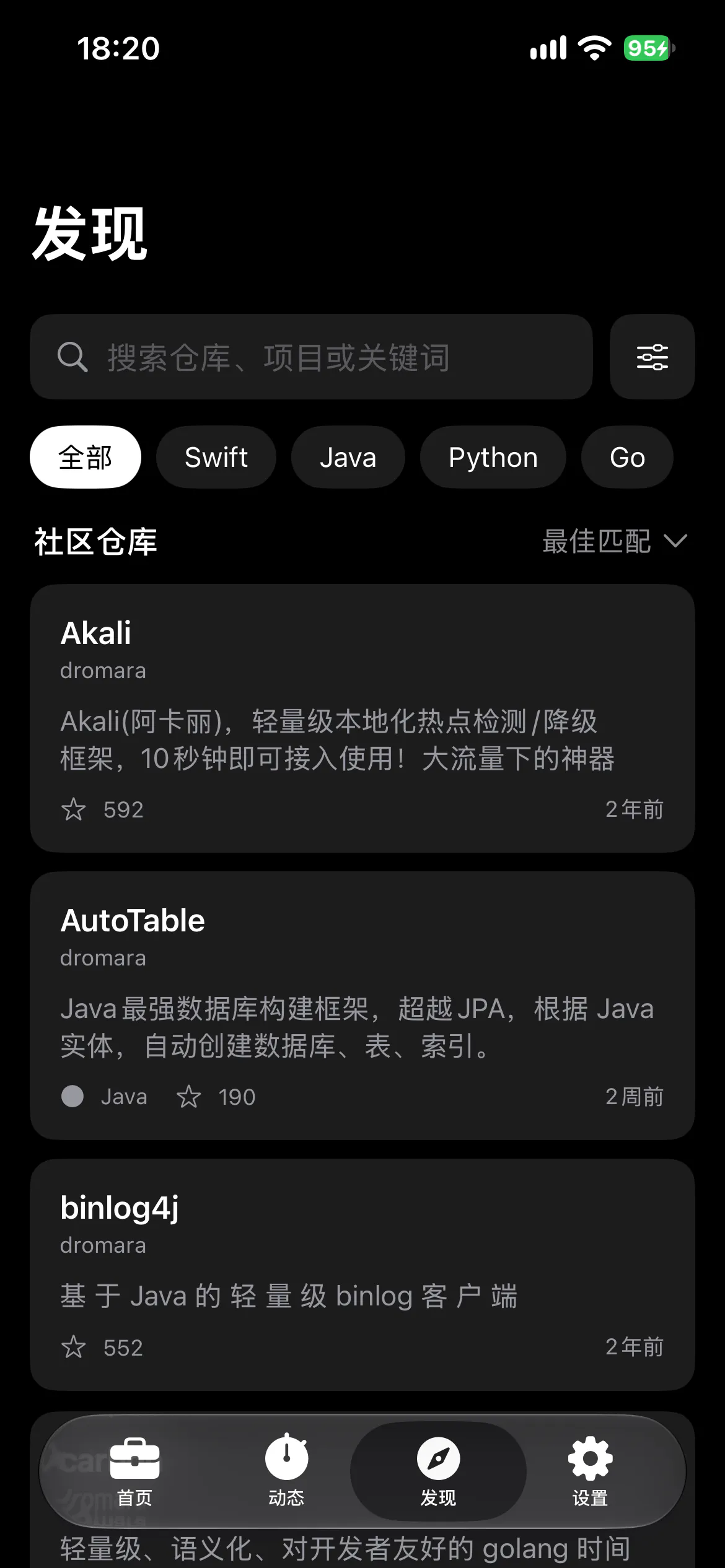Tap the 发现 tab
Viewport: 725px width, 1568px height.
438,1471
